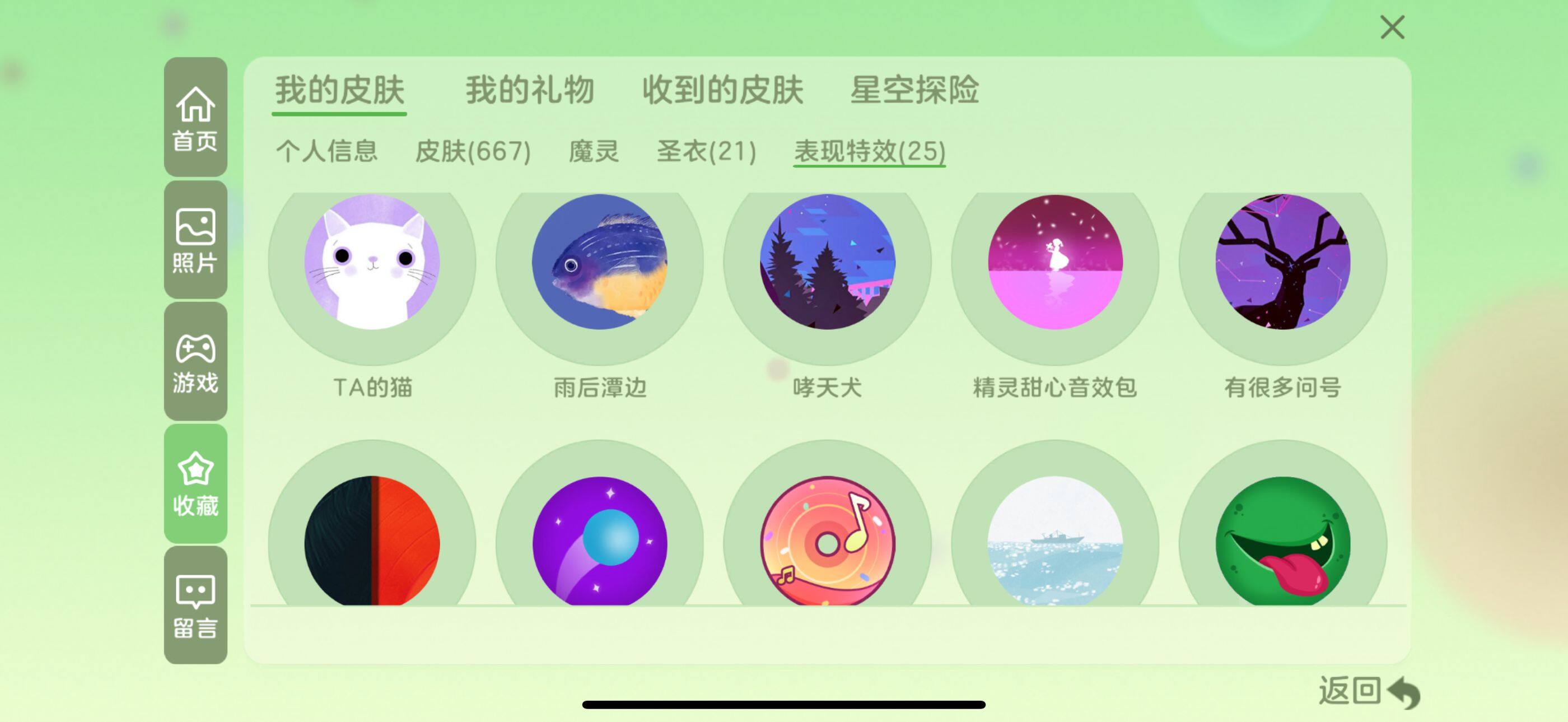View the 星空探险 tab
Viewport: 1568px width, 722px height.
pos(914,90)
